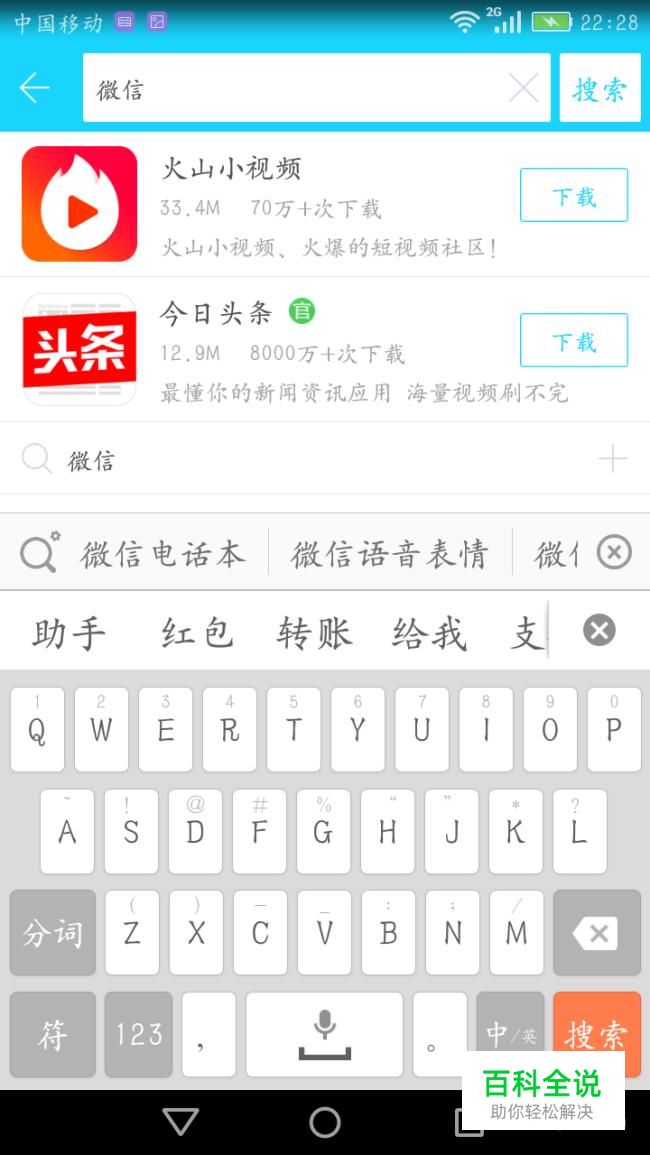
Task: Tap the blue 搜索 button at top
Action: tap(599, 89)
